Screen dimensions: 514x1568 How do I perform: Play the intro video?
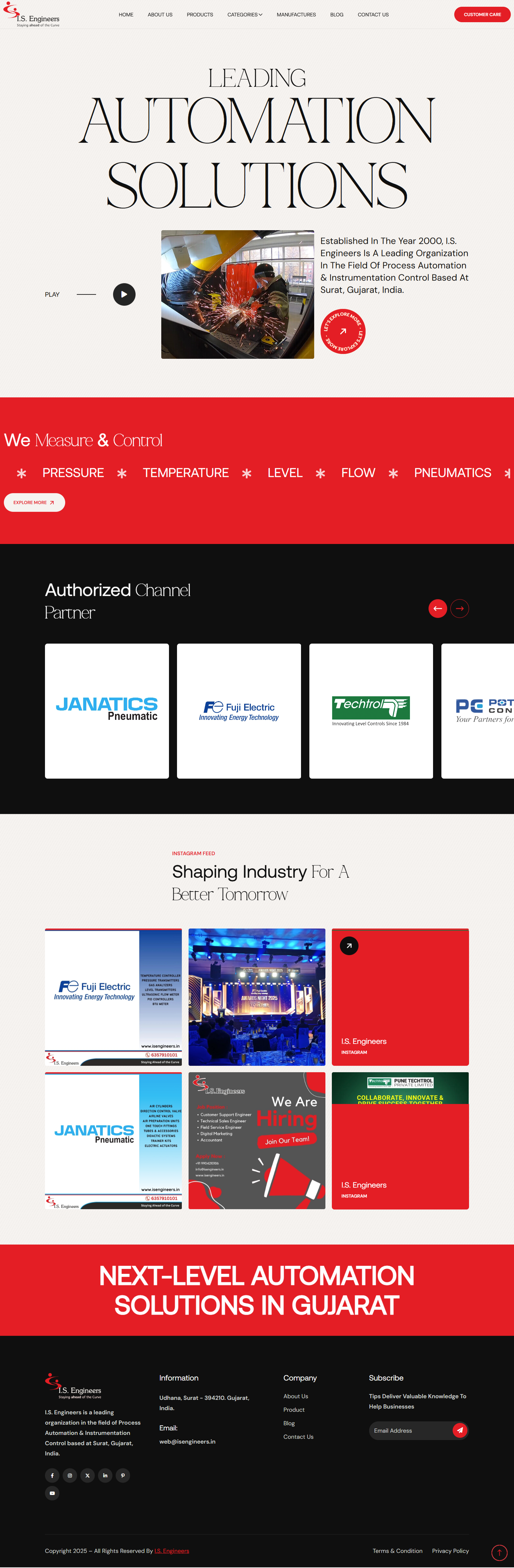coord(124,295)
